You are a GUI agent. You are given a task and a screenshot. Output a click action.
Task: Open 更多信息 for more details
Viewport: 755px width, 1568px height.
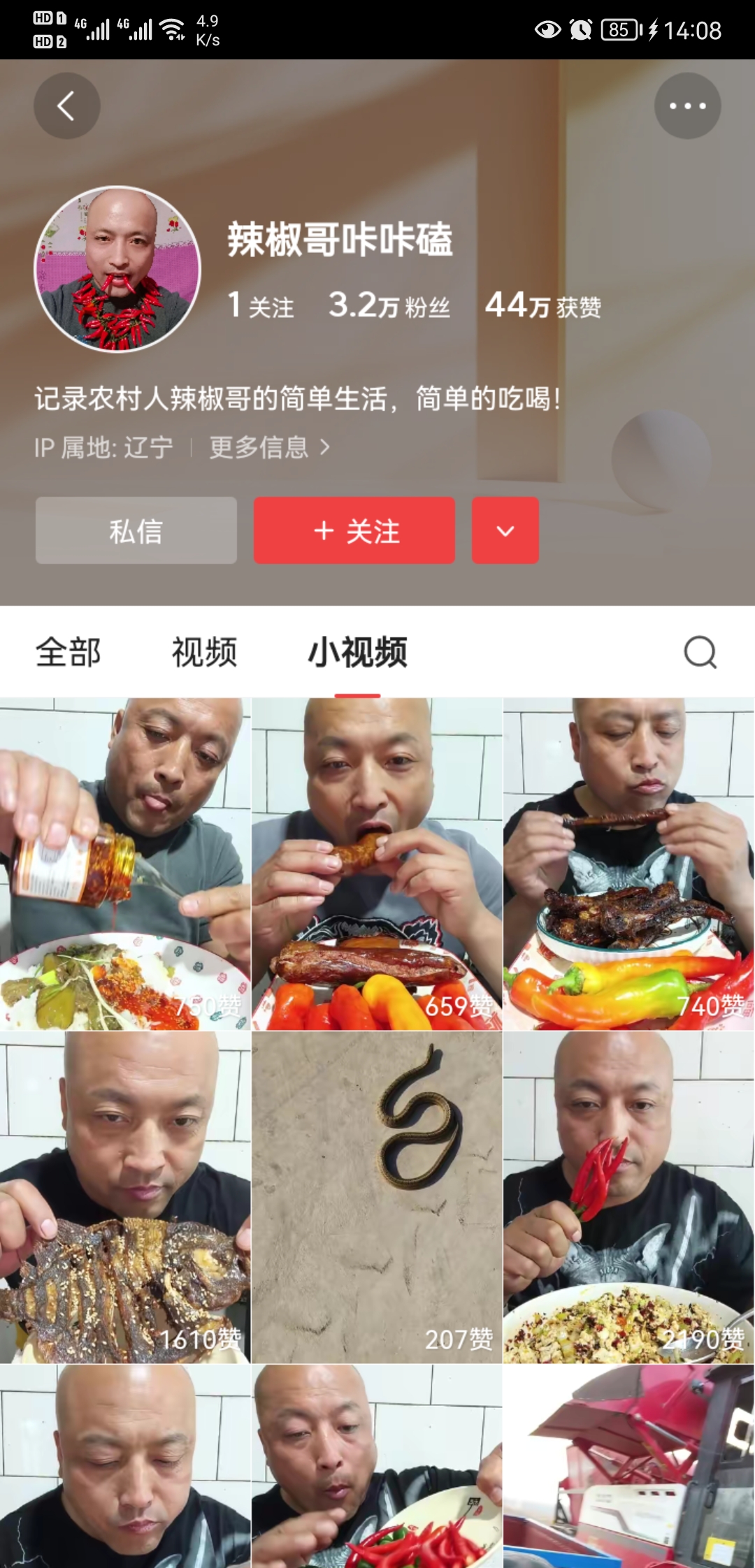(268, 447)
